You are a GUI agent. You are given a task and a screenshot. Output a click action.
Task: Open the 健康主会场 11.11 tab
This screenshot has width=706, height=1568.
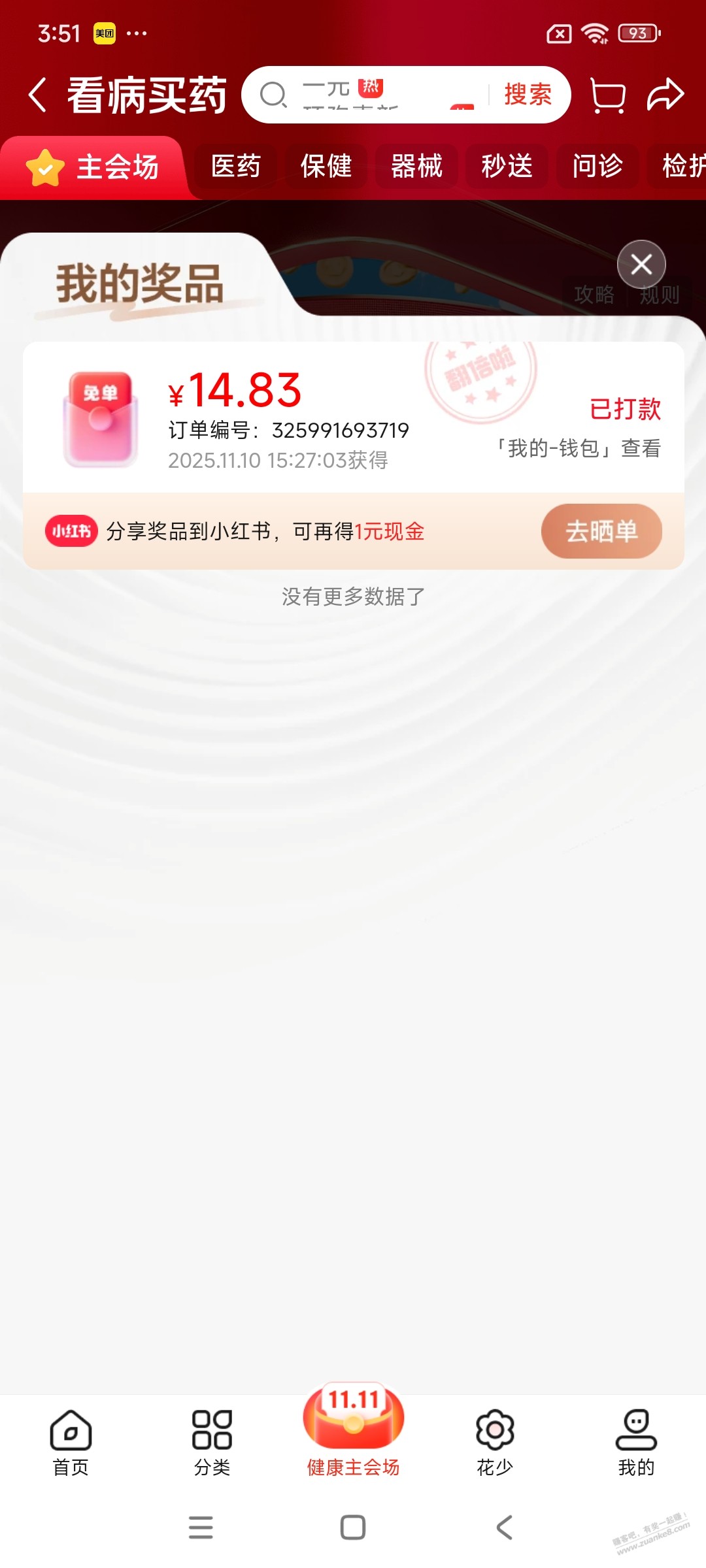tap(353, 1434)
